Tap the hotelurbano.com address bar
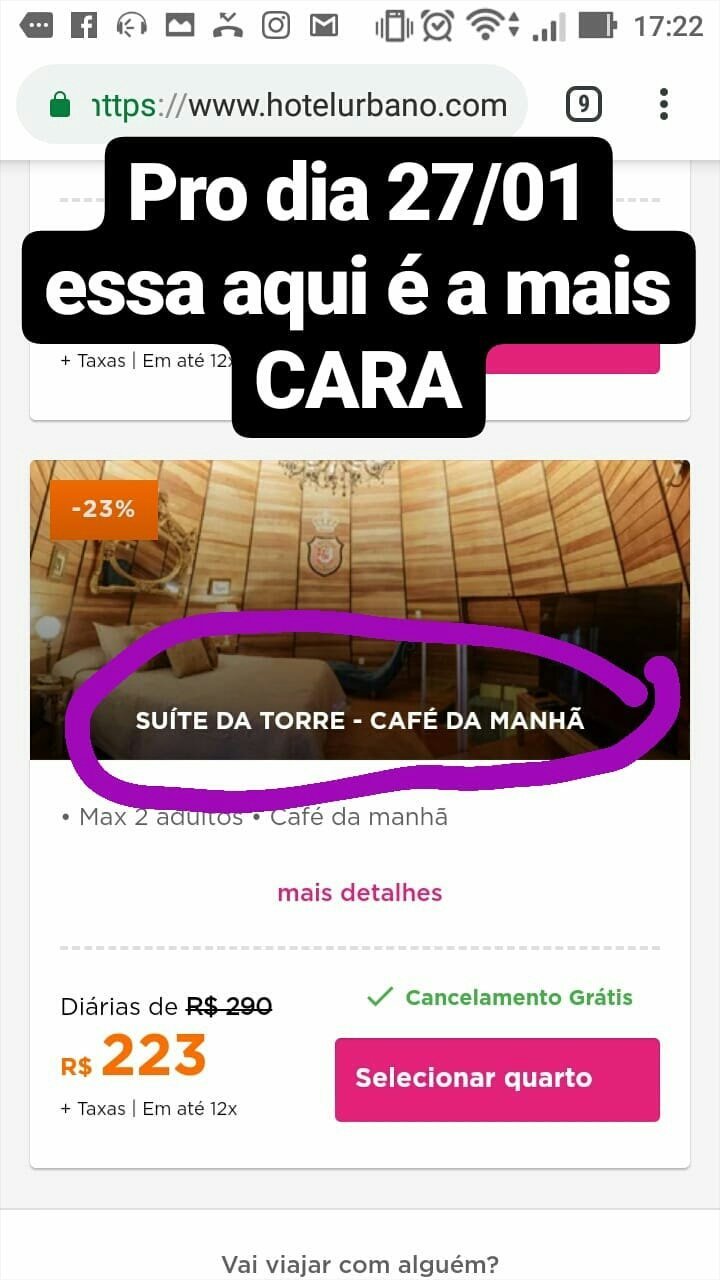This screenshot has width=720, height=1280. pyautogui.click(x=272, y=105)
